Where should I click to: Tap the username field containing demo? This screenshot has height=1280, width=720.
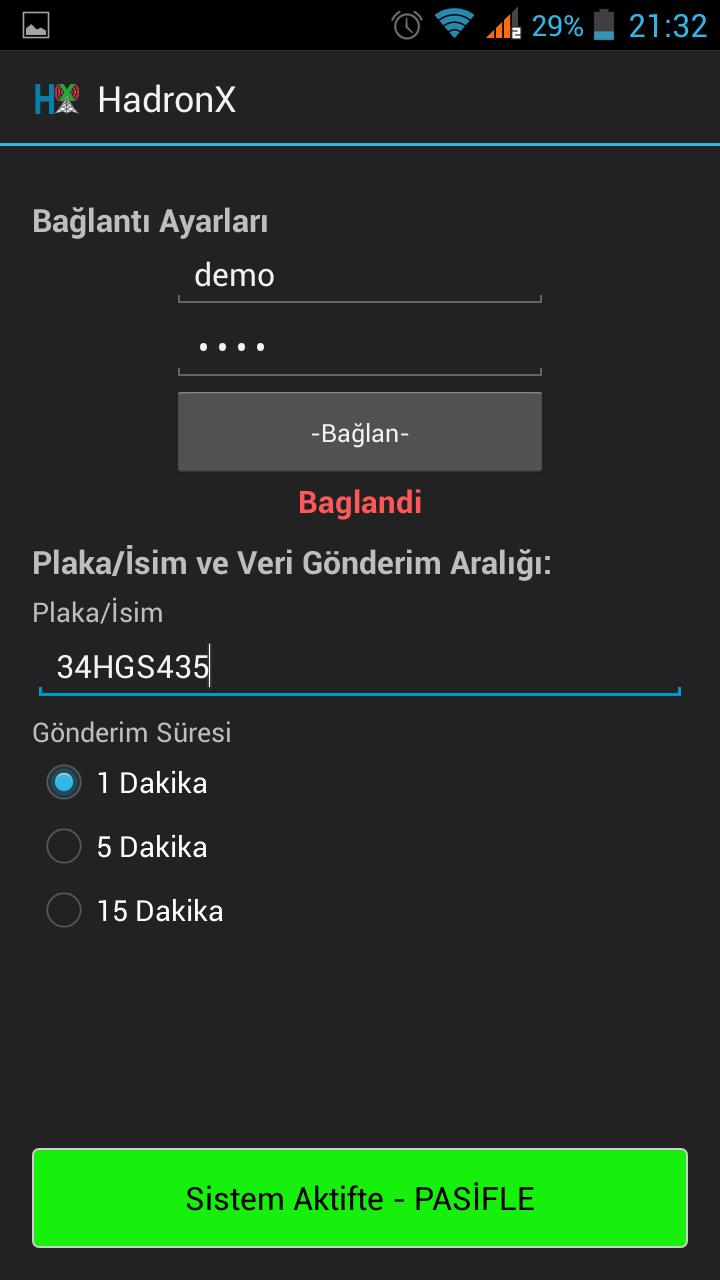(359, 276)
